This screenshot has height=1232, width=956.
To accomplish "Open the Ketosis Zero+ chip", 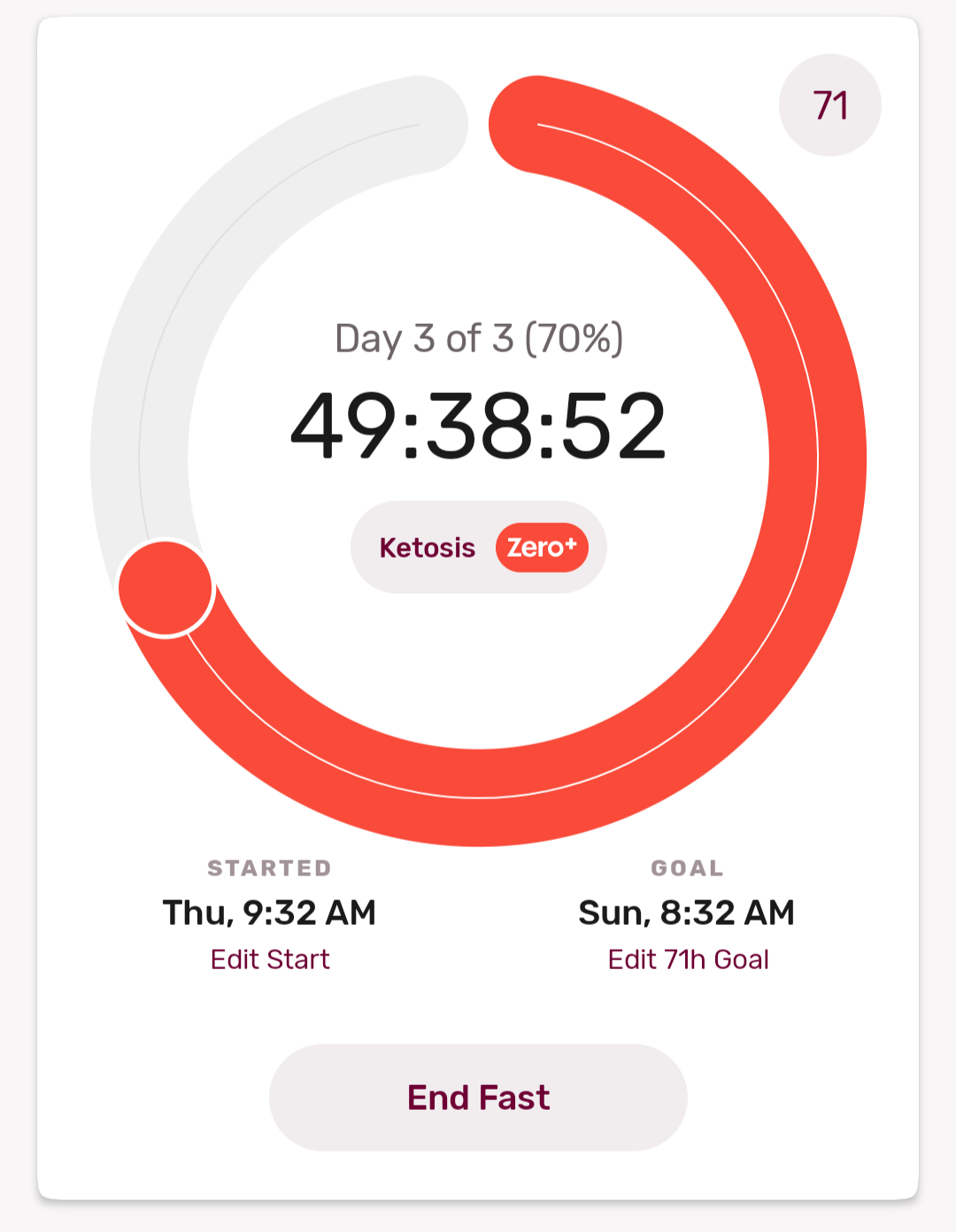I will click(x=479, y=547).
